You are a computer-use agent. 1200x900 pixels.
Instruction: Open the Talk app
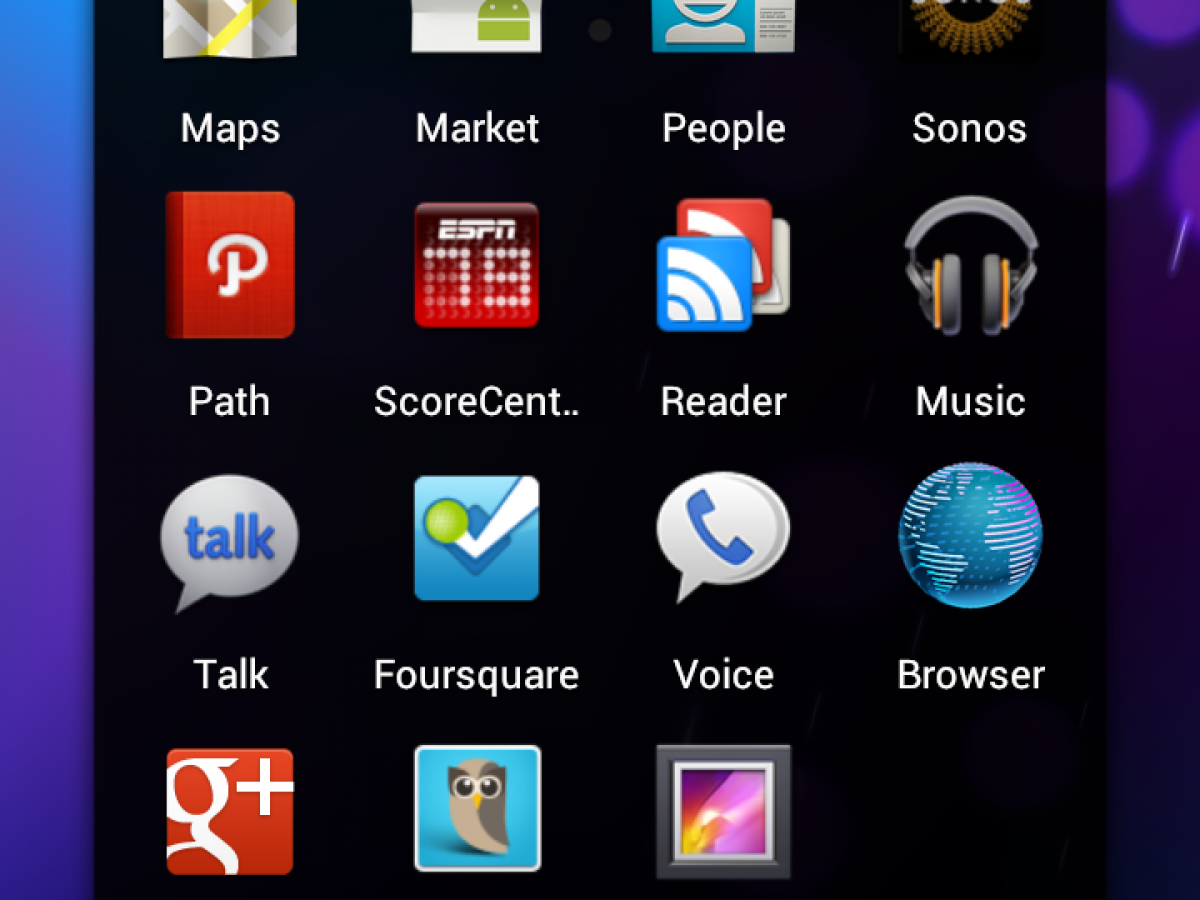tap(230, 540)
